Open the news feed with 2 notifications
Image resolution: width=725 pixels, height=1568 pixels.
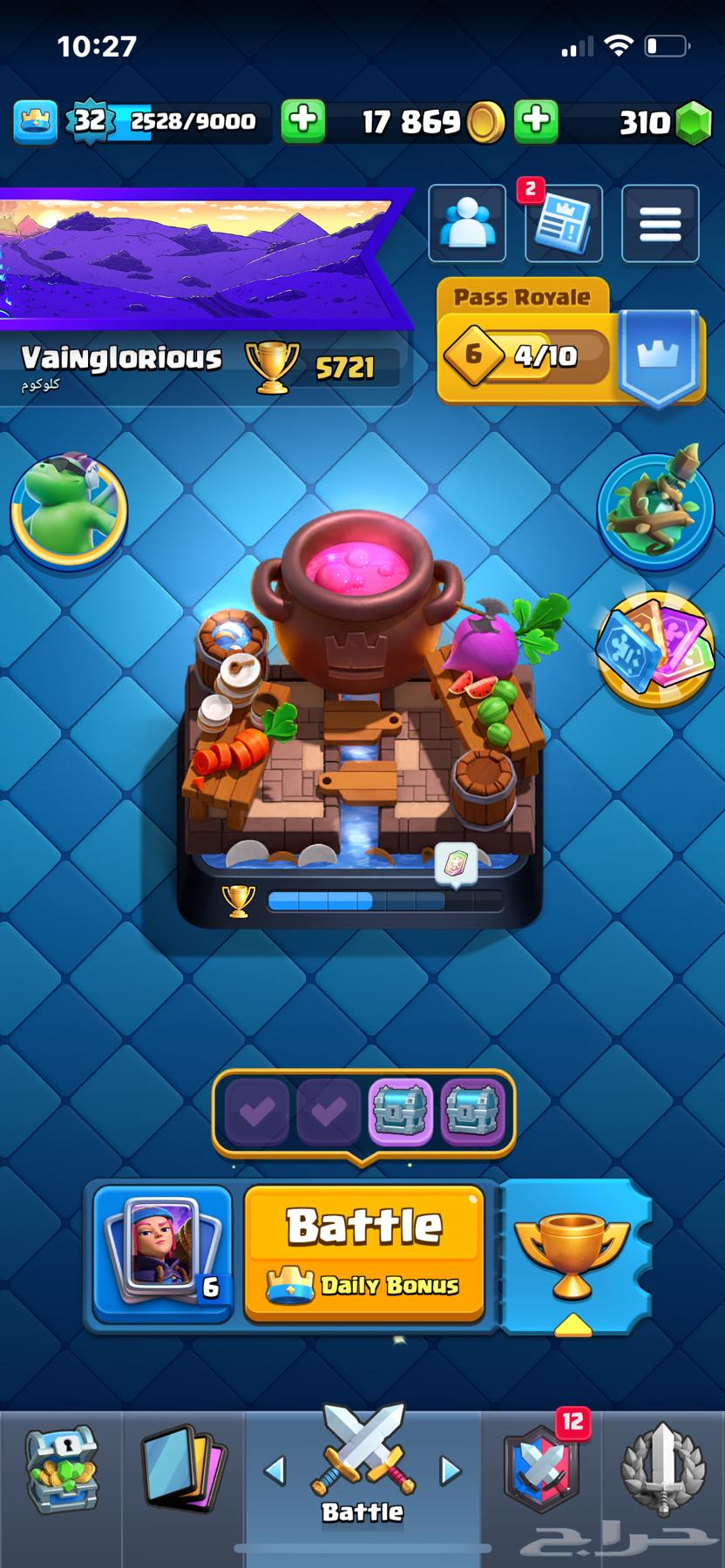pos(563,223)
